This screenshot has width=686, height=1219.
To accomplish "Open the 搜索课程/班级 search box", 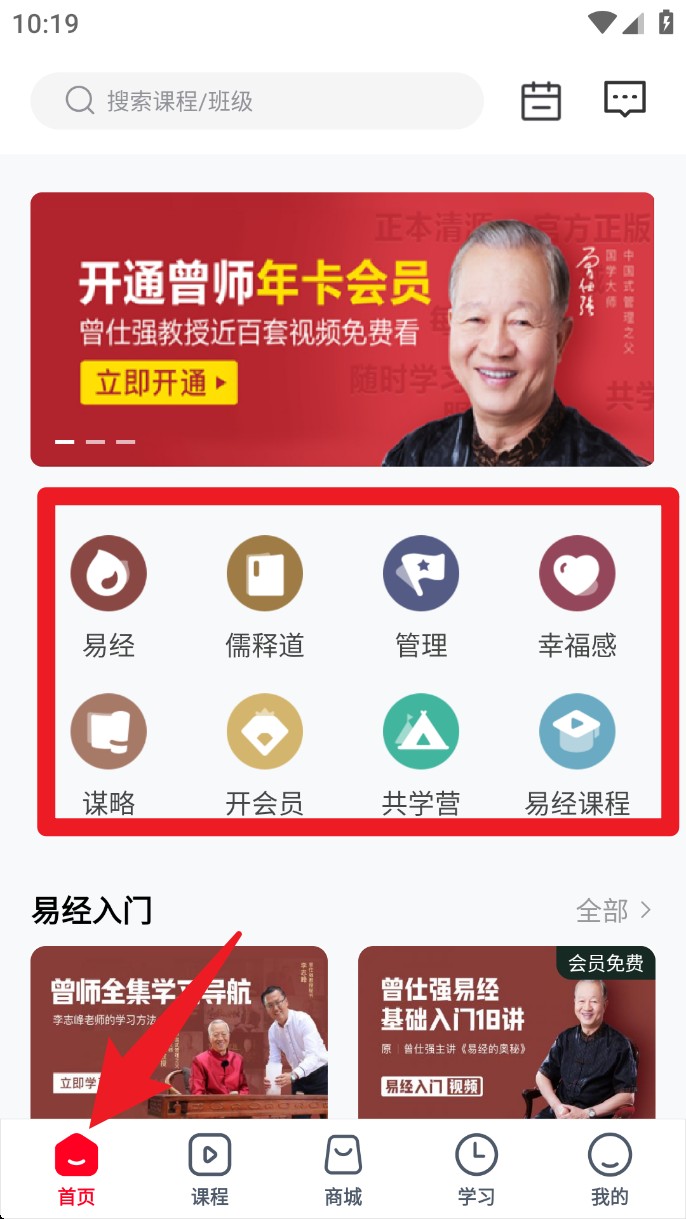I will (x=257, y=101).
